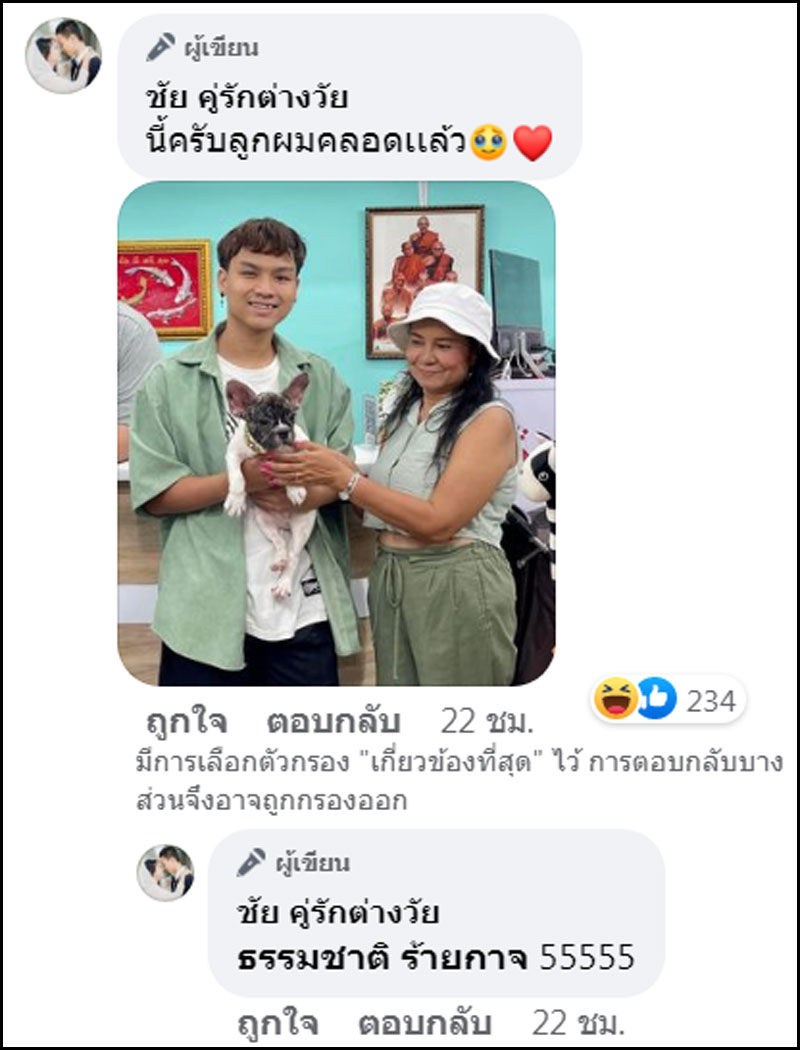Open tagged profile ธรรมชาติ ร้ายกาจ

coord(384,957)
